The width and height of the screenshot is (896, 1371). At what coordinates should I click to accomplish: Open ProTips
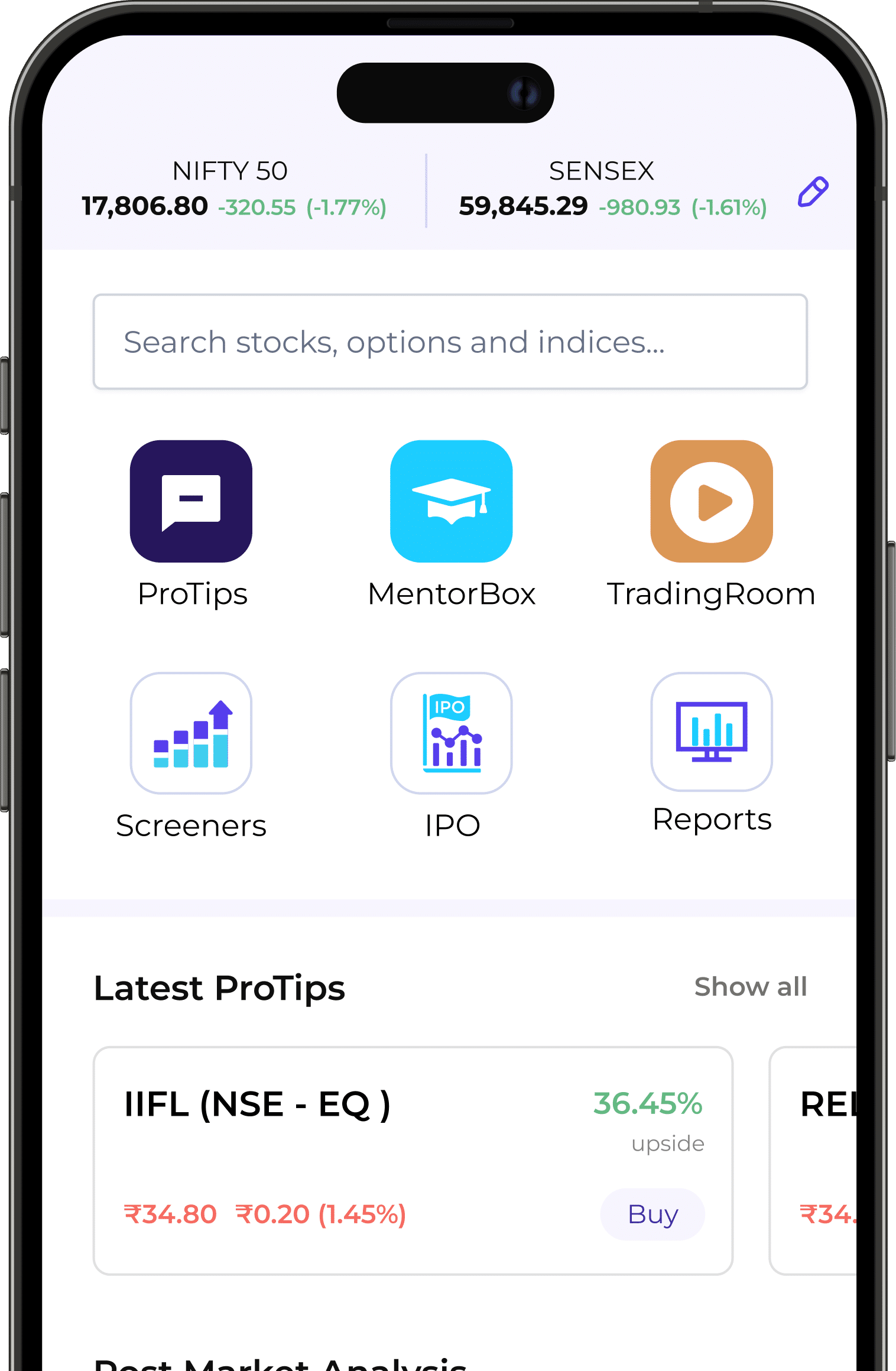(x=191, y=501)
